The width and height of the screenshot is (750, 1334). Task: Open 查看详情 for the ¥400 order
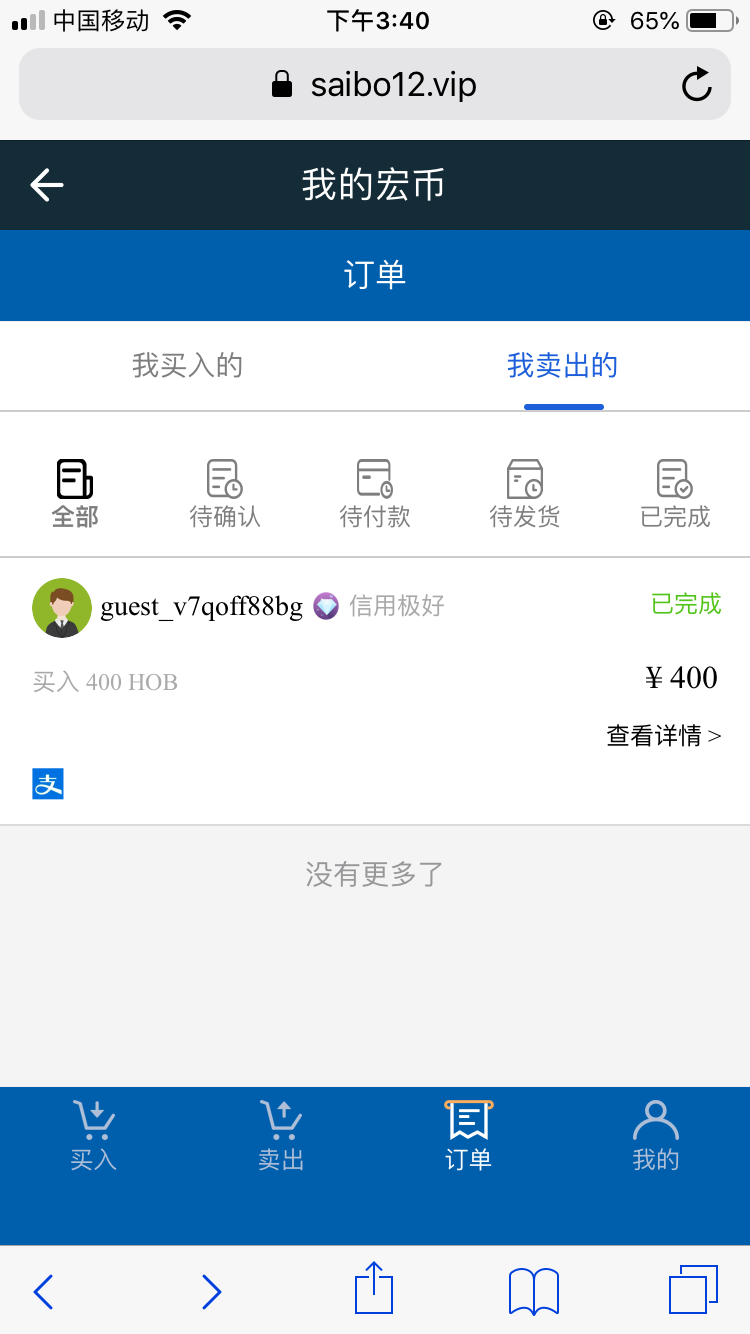coord(663,736)
